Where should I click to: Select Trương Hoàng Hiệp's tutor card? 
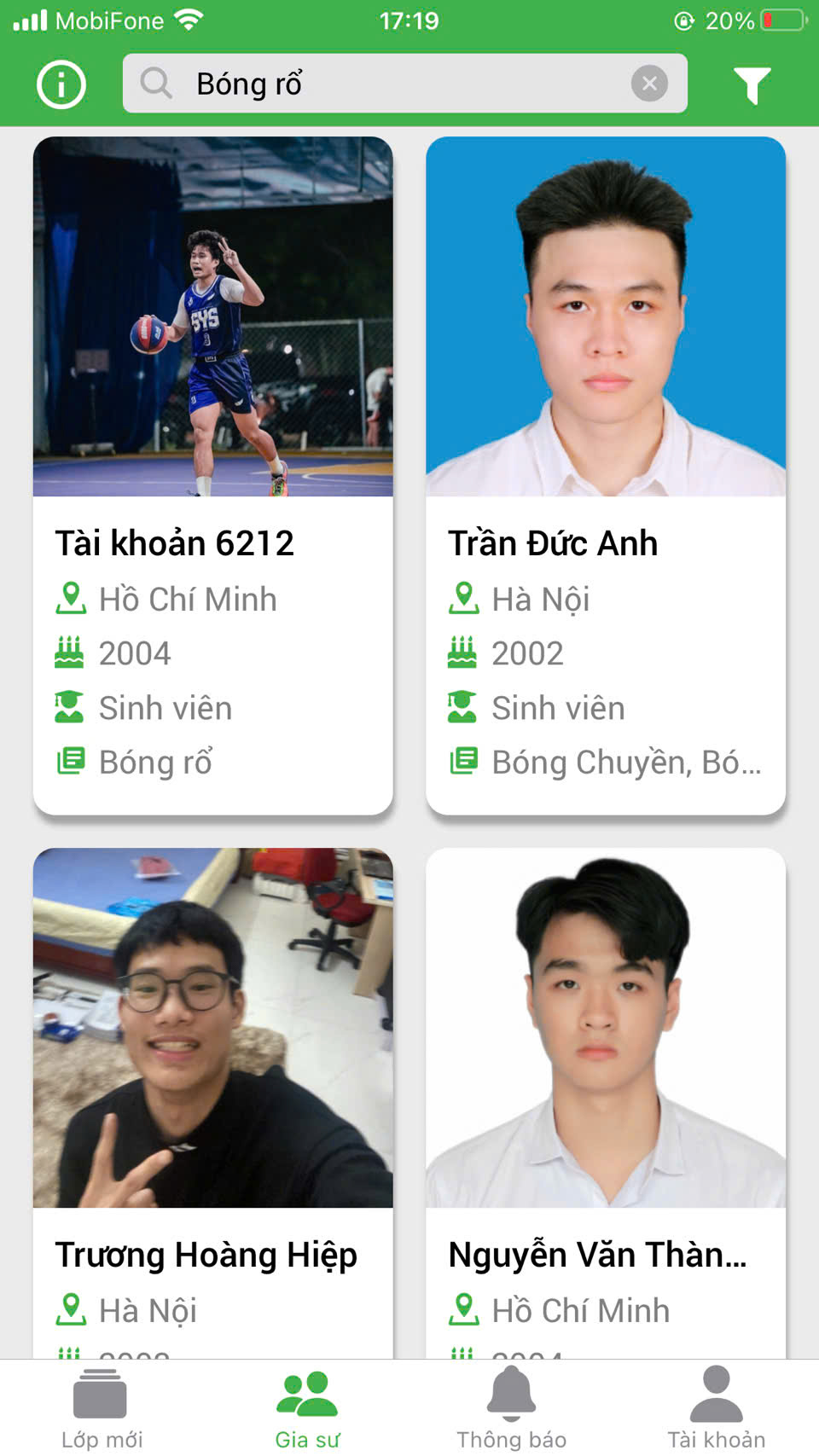(x=212, y=1100)
